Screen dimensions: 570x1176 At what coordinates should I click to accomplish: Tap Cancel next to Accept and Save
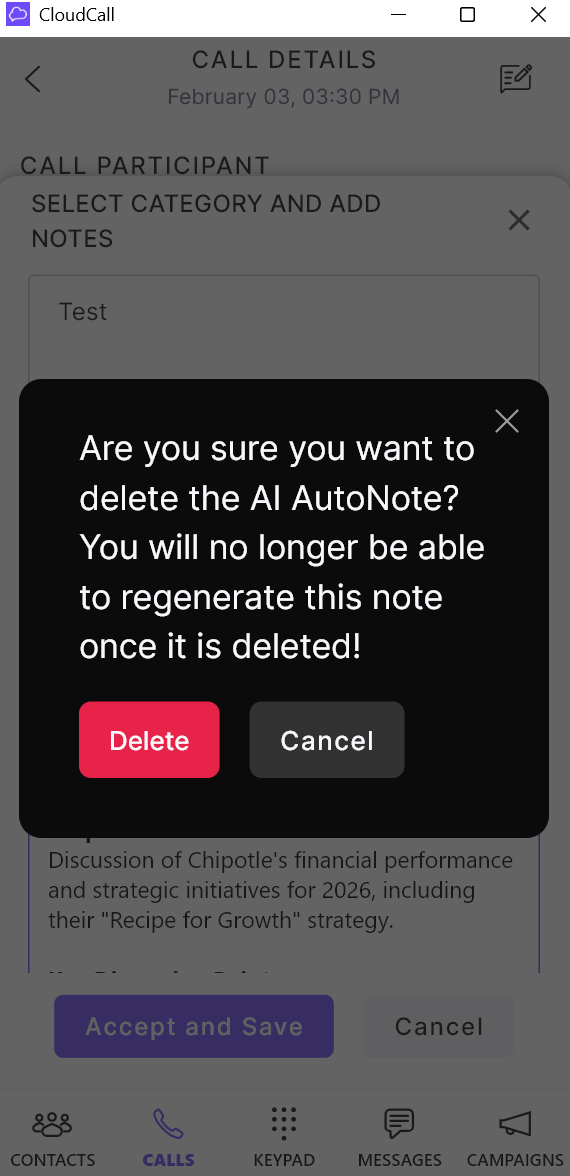point(439,1026)
